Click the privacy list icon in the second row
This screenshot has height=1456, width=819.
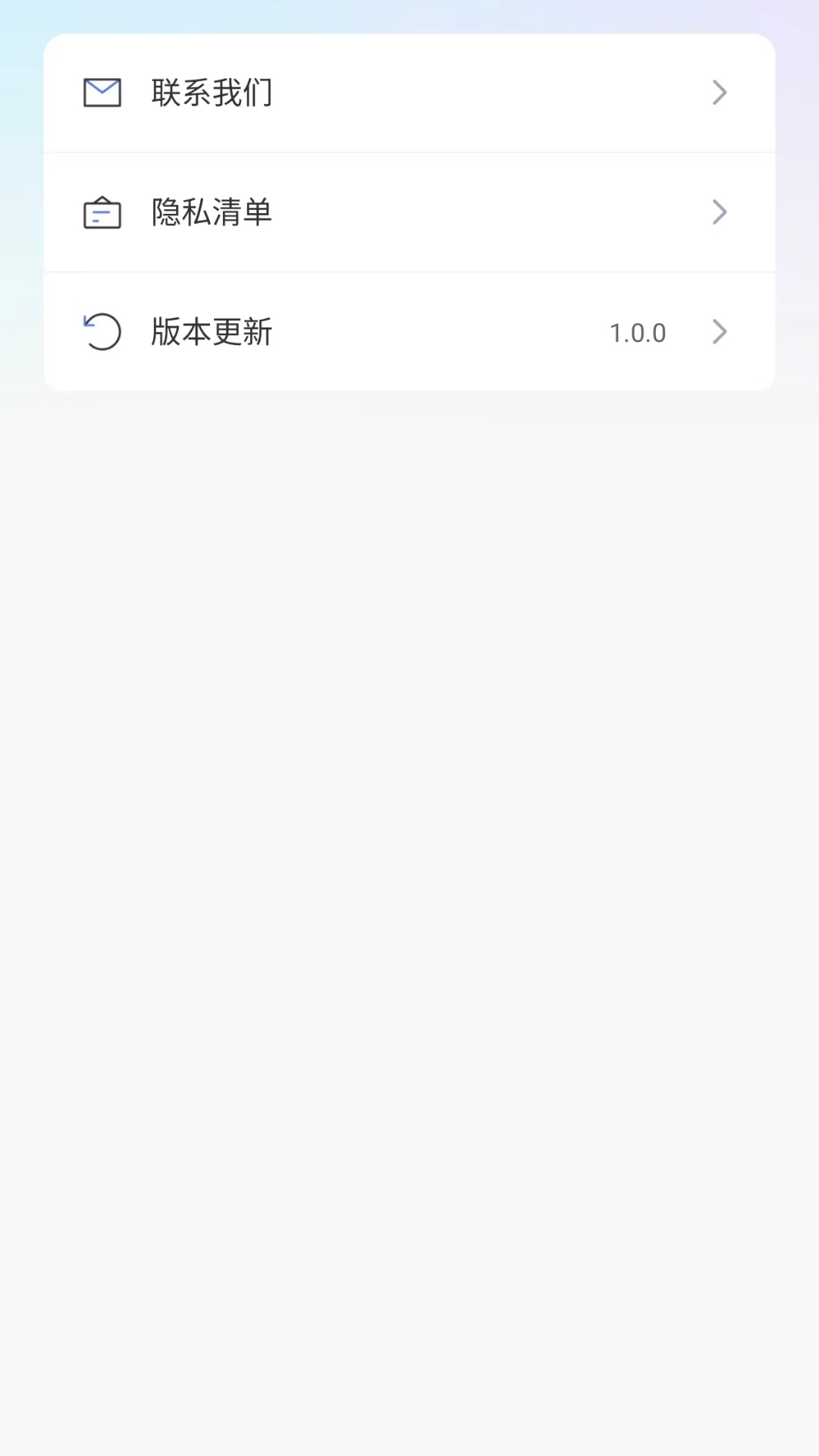pyautogui.click(x=102, y=212)
